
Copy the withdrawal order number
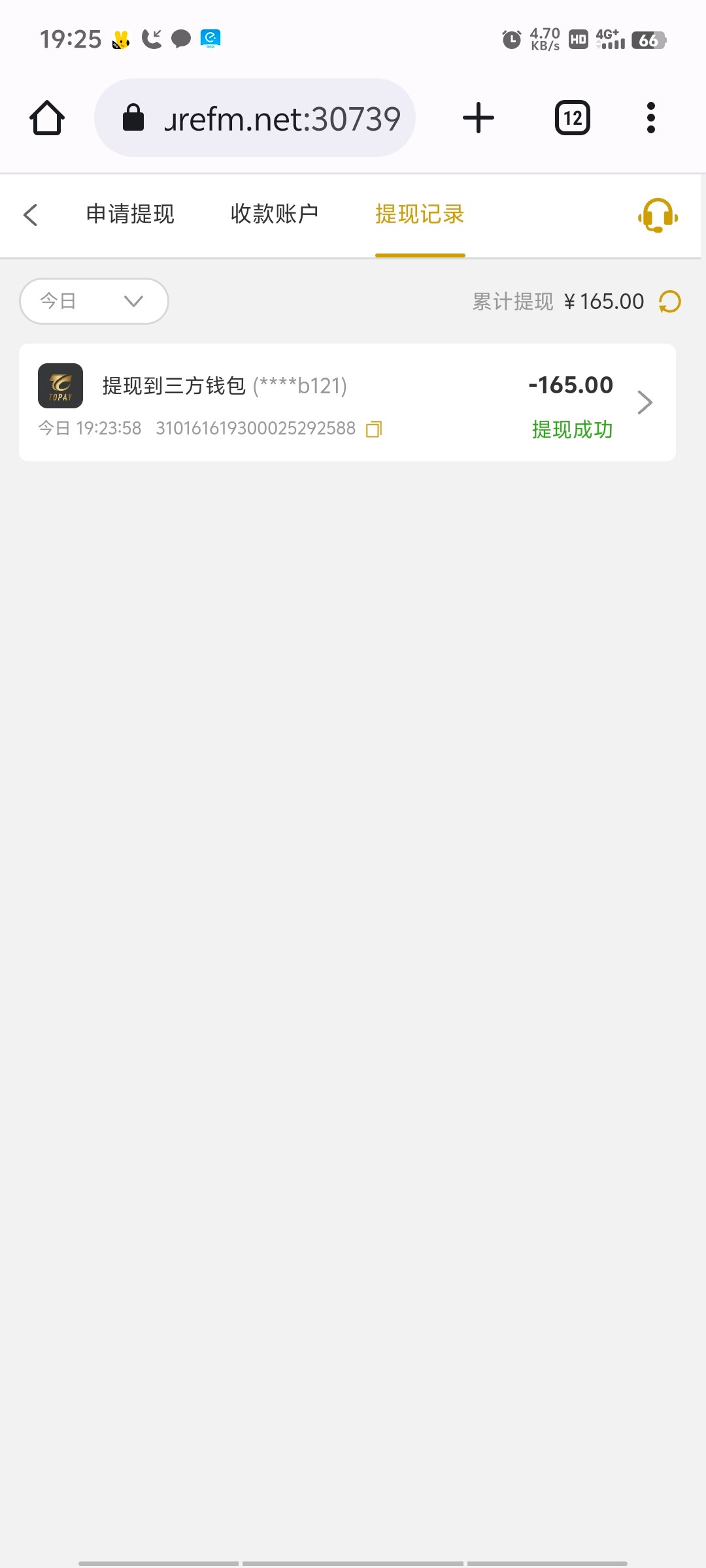pyautogui.click(x=374, y=429)
